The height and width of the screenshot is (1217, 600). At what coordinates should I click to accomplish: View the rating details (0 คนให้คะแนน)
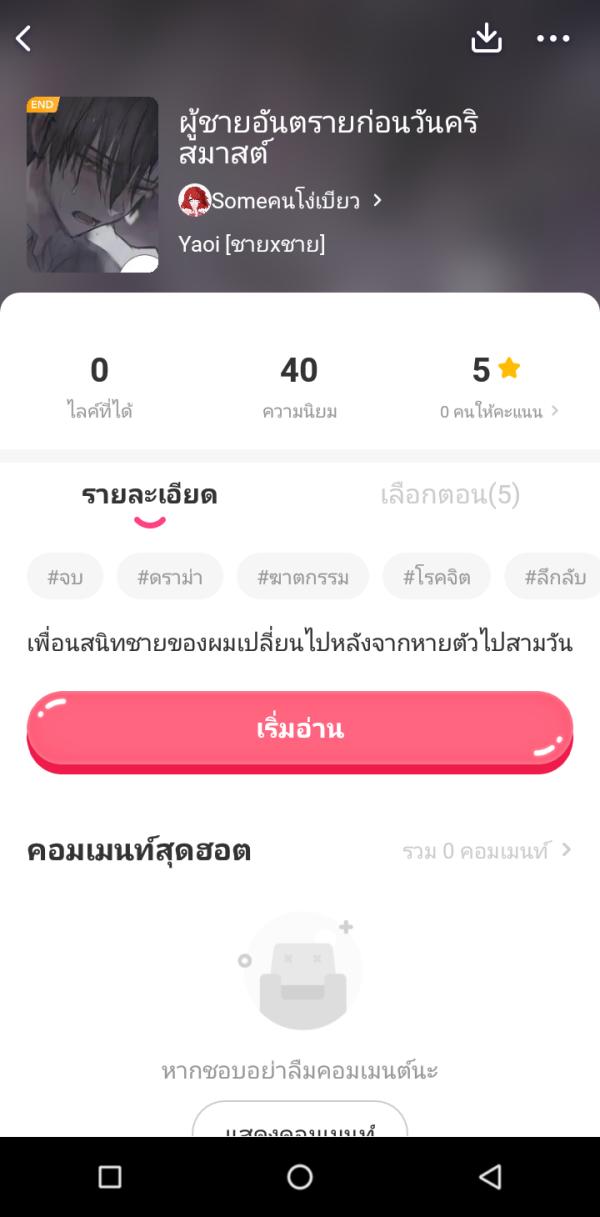pyautogui.click(x=498, y=411)
